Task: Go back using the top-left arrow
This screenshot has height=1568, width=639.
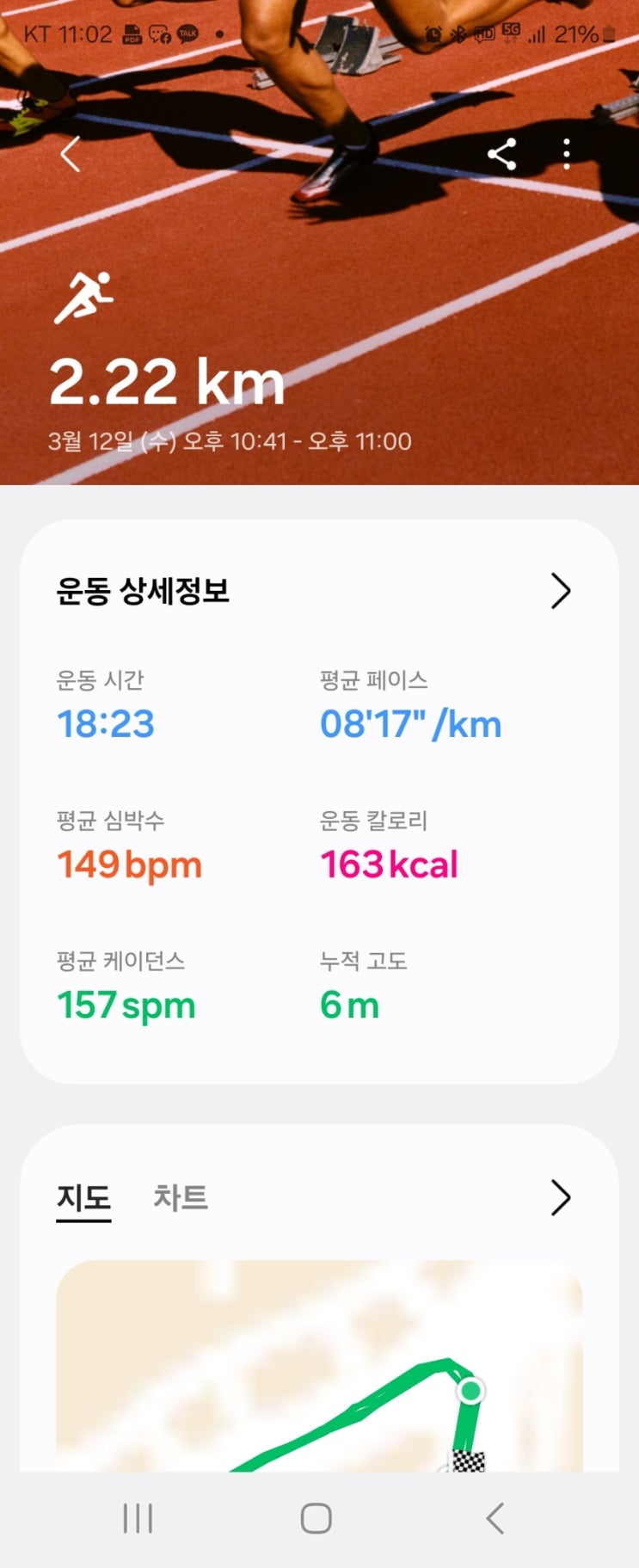Action: pos(71,155)
